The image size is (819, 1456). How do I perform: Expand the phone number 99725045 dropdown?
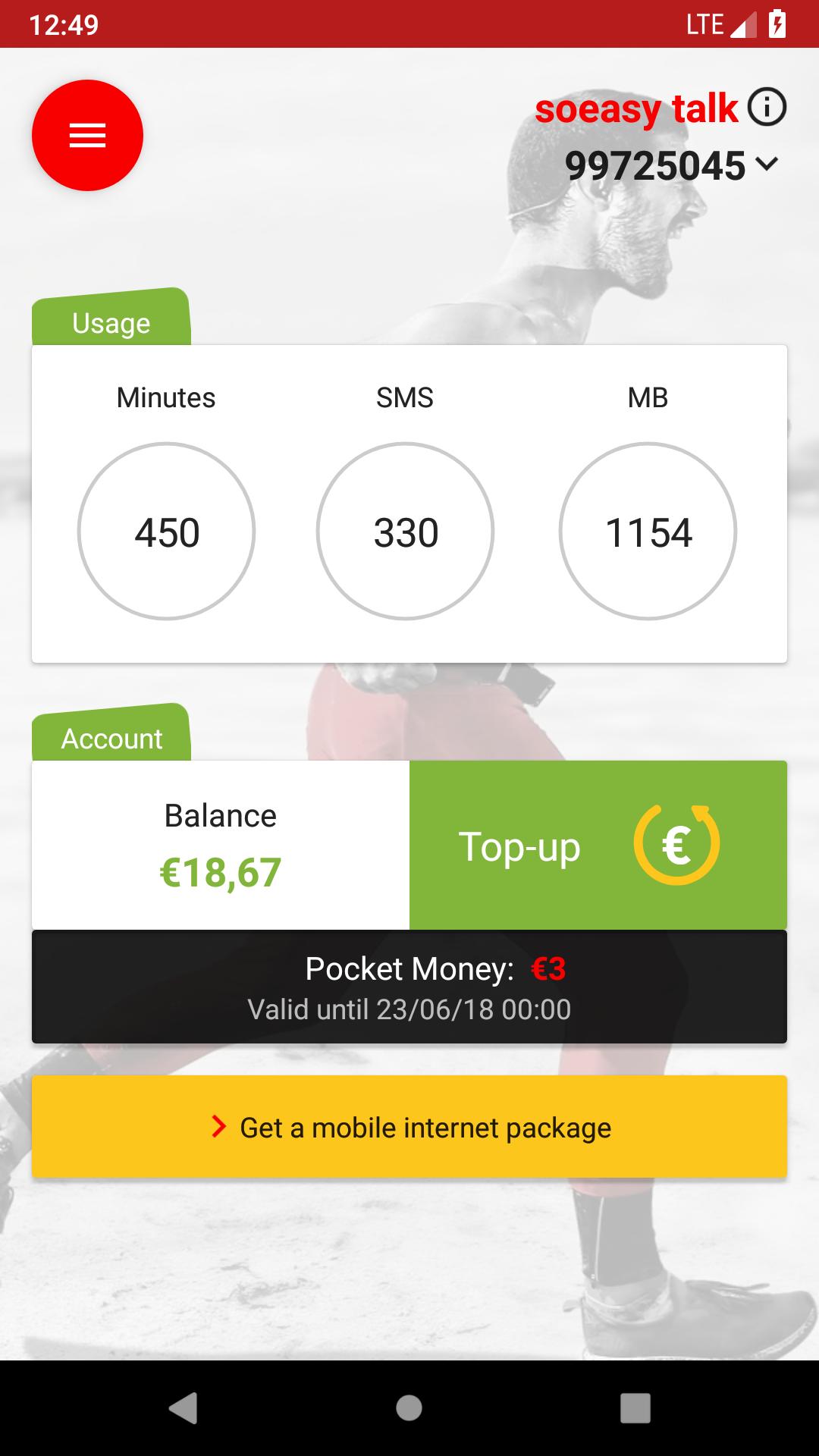(767, 164)
